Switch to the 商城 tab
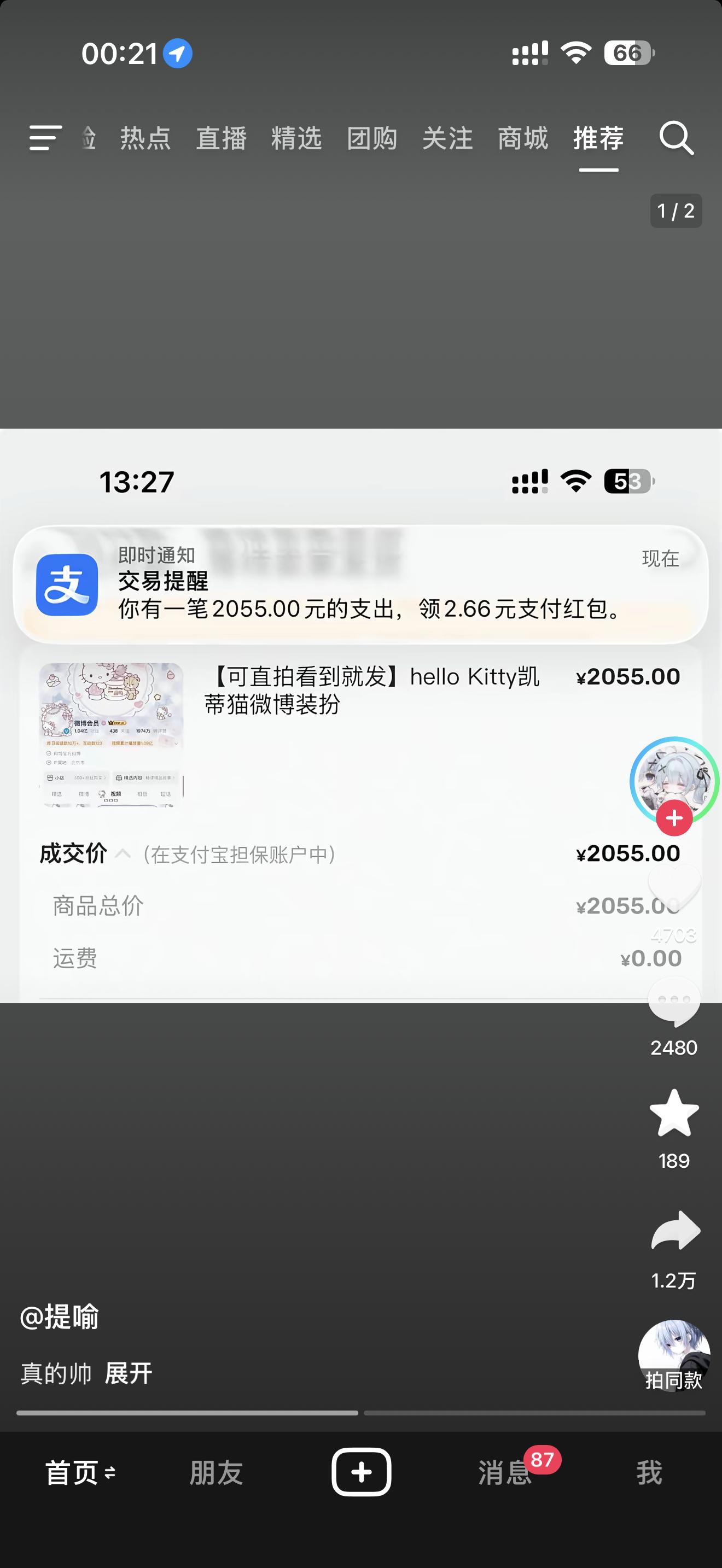The height and width of the screenshot is (1568, 722). pyautogui.click(x=523, y=139)
